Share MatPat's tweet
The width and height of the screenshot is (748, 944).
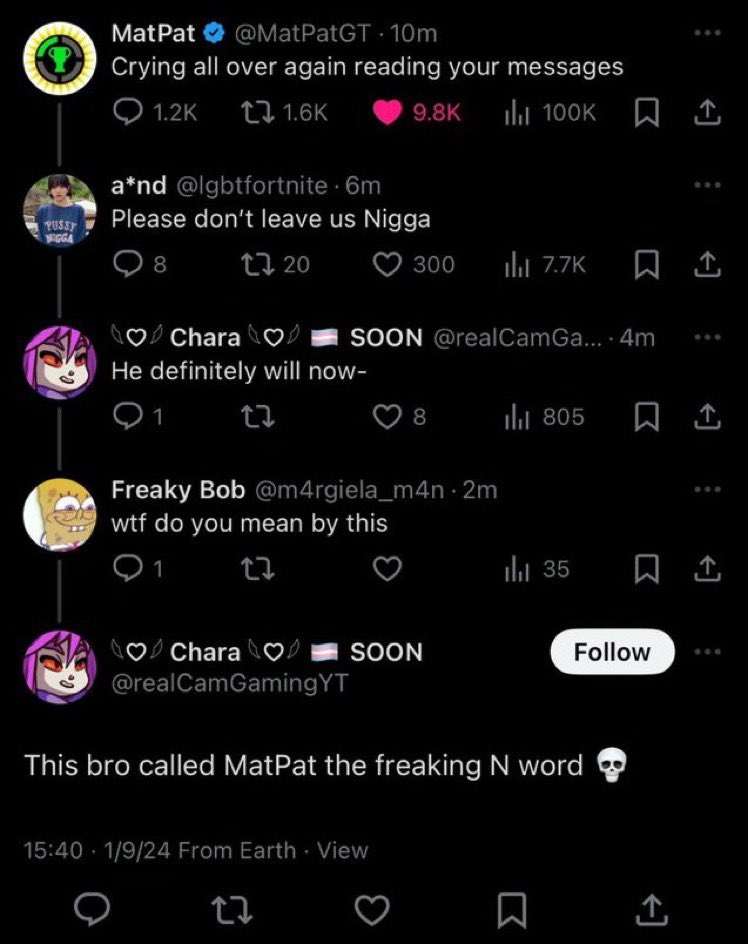click(x=708, y=114)
